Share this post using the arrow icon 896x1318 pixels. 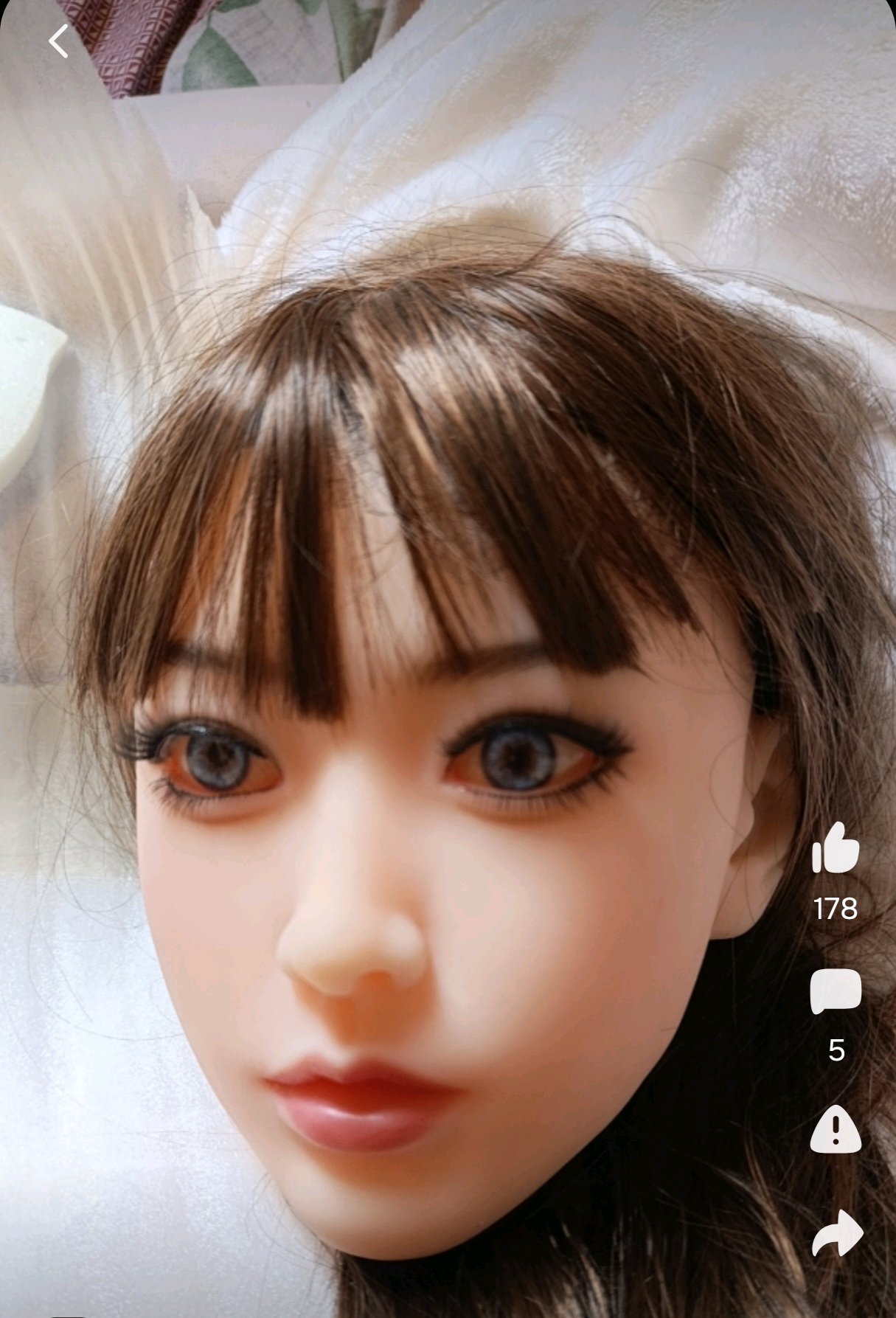[x=837, y=1232]
